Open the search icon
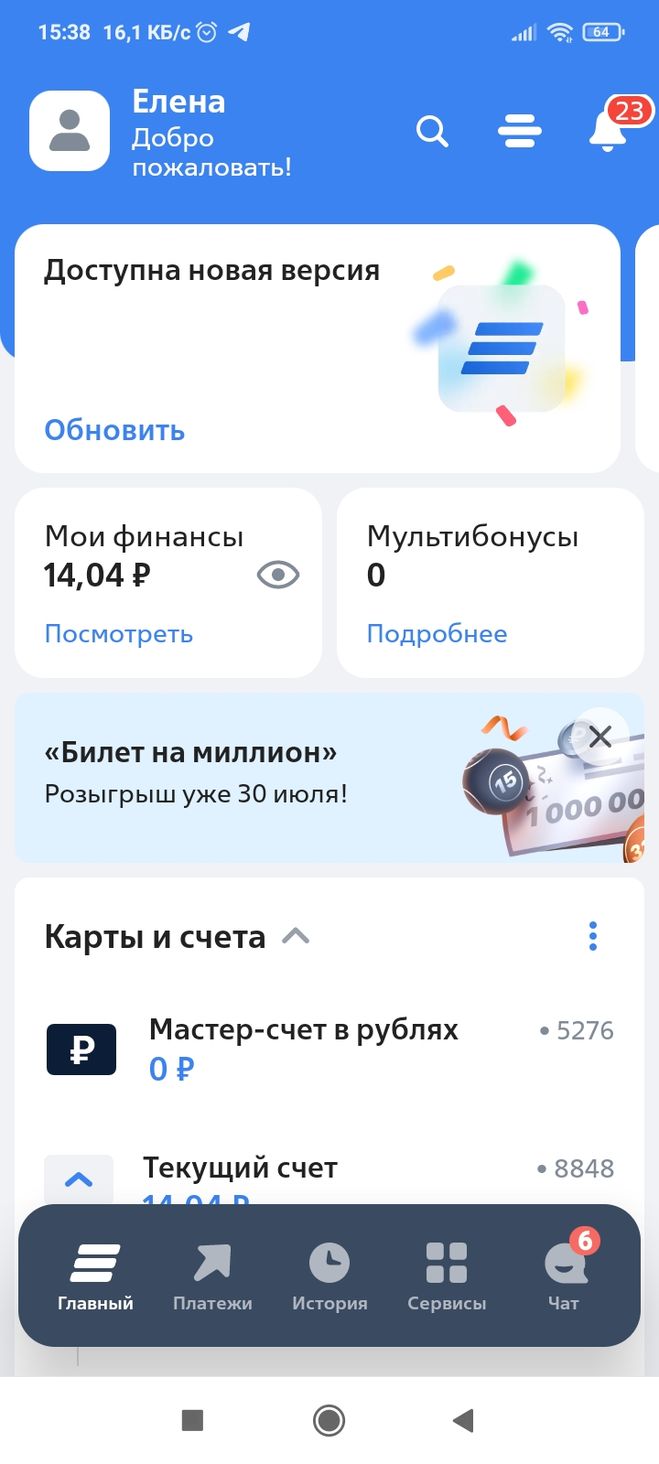Viewport: 659px width, 1464px height. [432, 131]
